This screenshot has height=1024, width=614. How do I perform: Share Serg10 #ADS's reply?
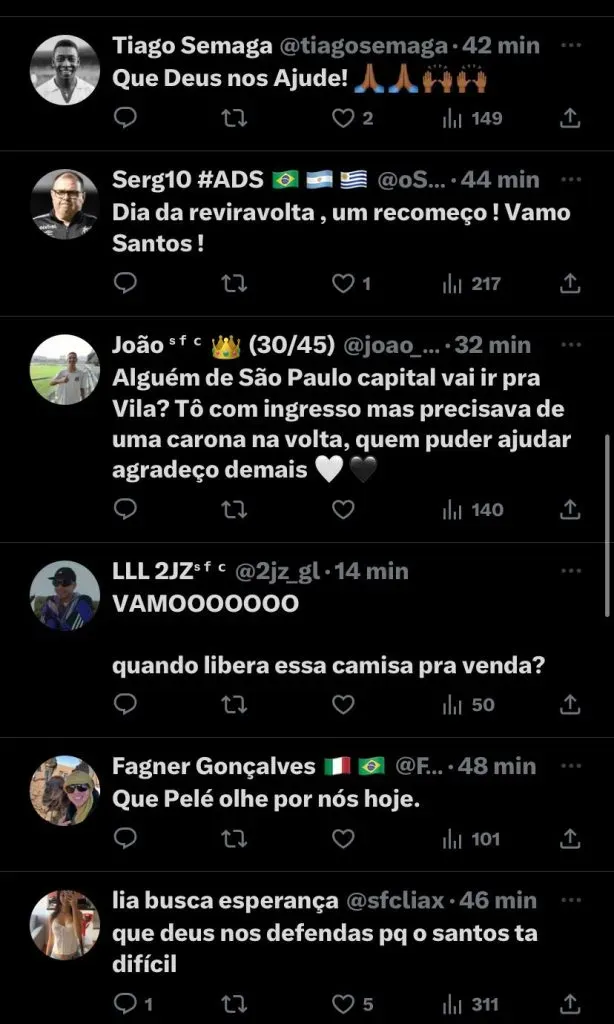click(x=570, y=284)
